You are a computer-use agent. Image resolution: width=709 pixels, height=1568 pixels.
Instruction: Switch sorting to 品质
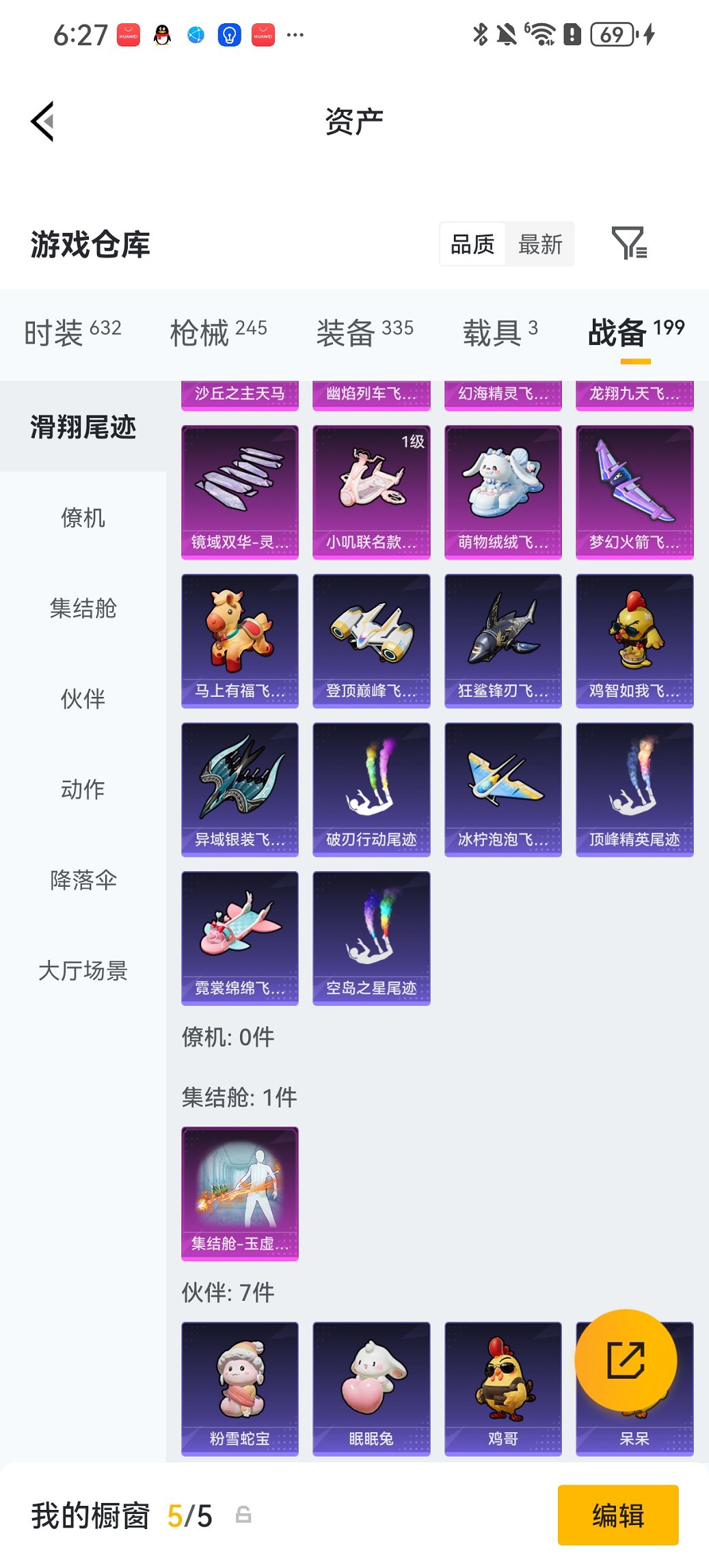[x=473, y=244]
